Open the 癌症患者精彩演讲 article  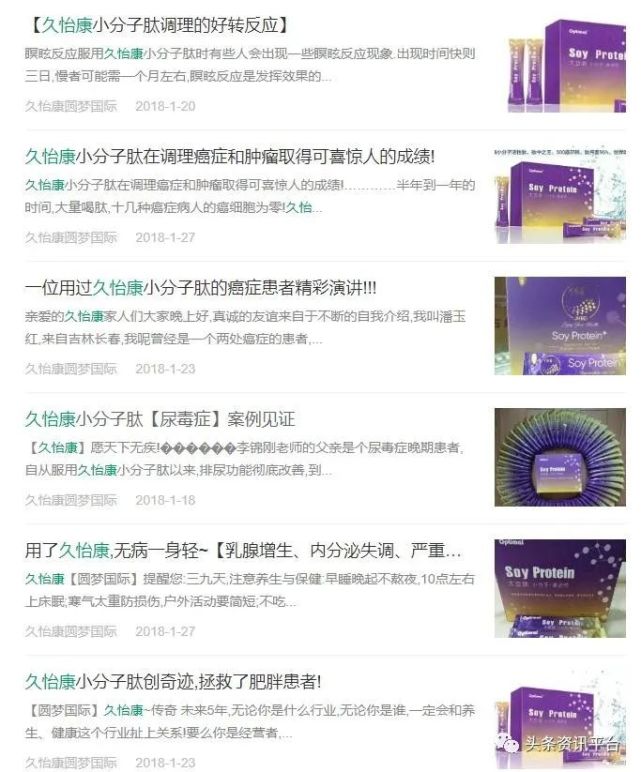point(200,288)
